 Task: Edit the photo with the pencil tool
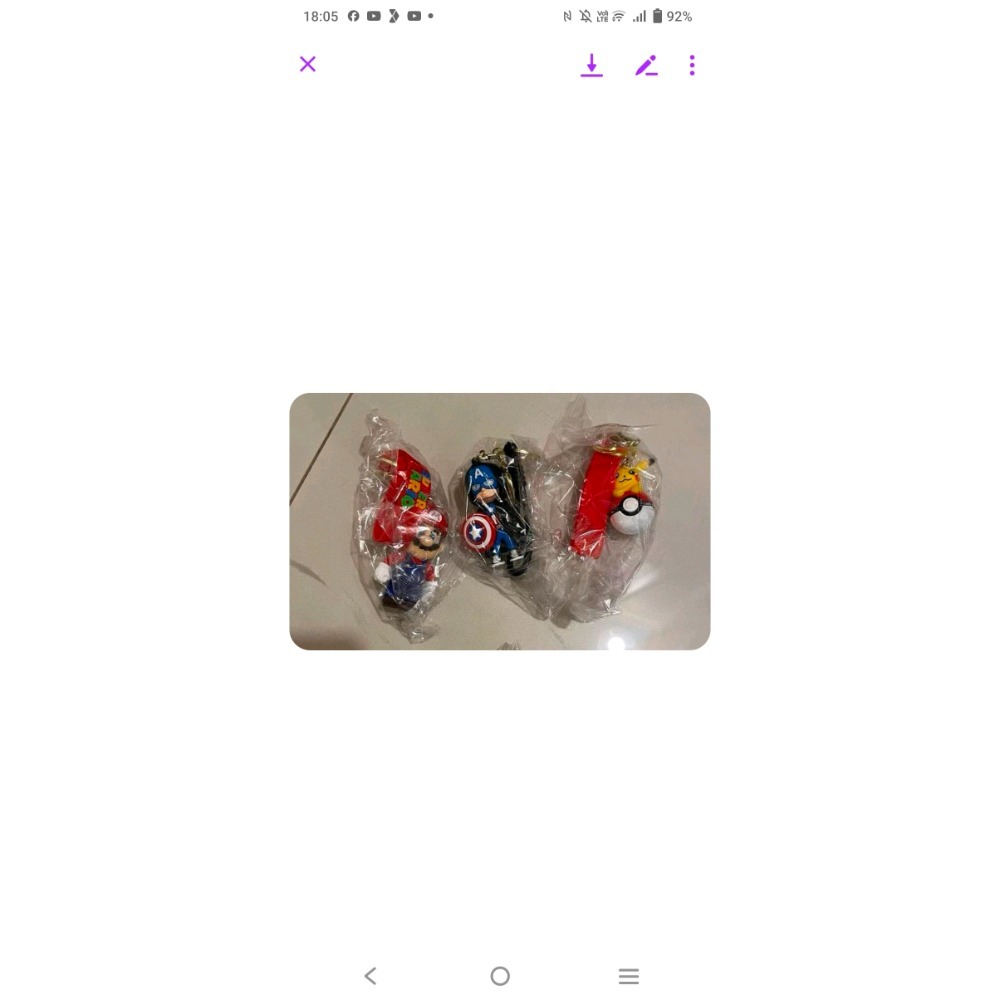coord(646,66)
